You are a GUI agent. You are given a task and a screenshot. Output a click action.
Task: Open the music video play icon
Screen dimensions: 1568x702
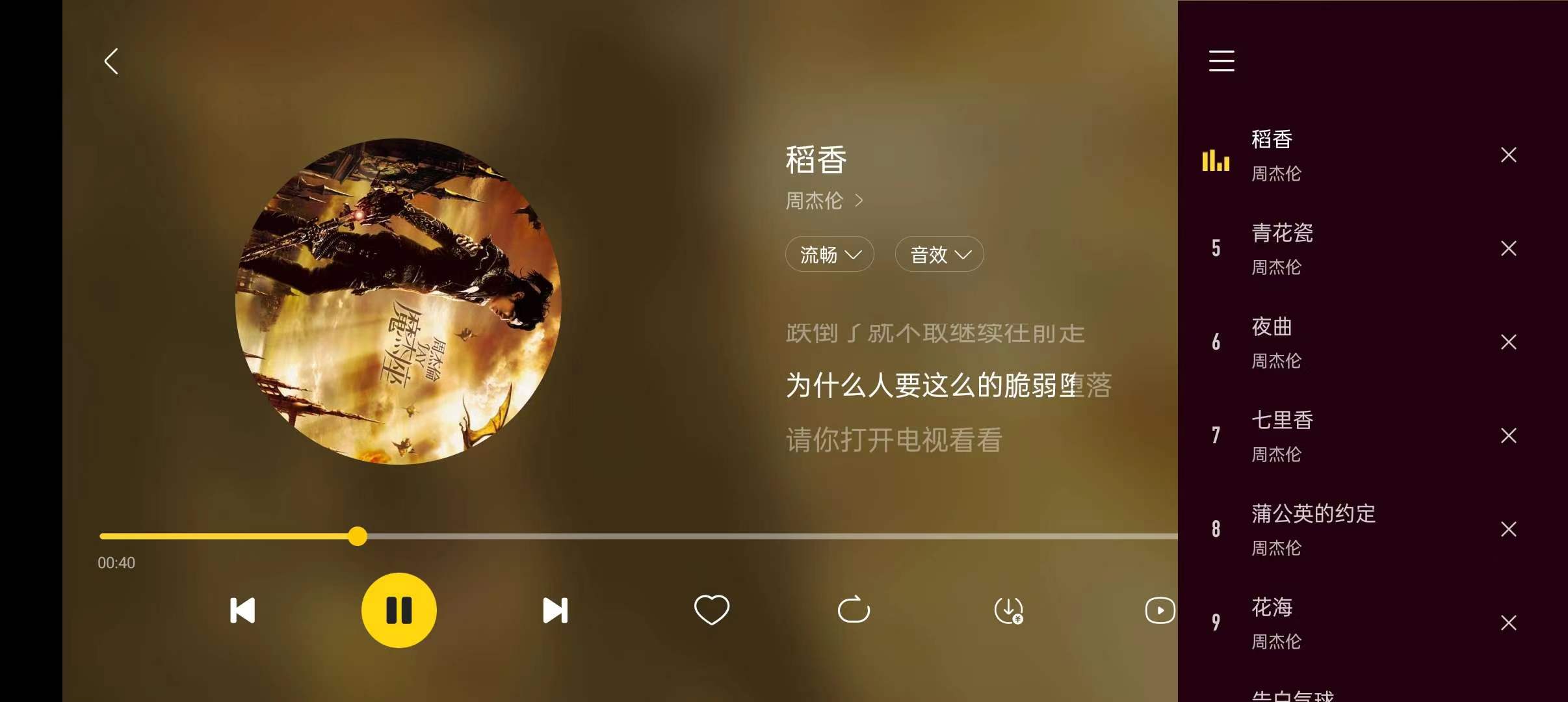click(x=1159, y=610)
